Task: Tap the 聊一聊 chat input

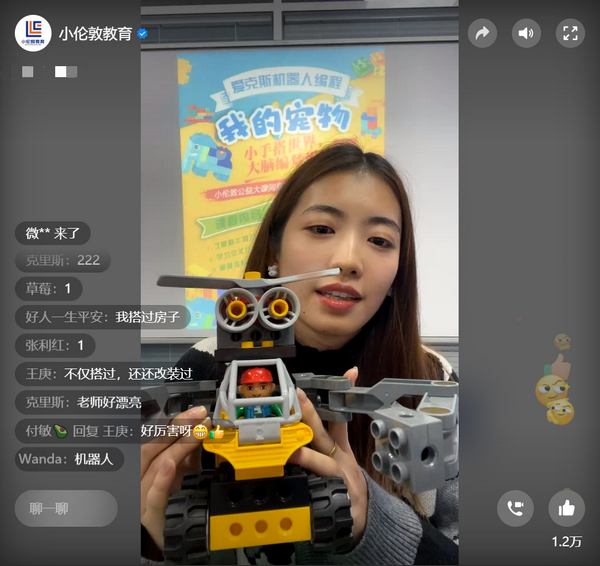Action: (66, 508)
